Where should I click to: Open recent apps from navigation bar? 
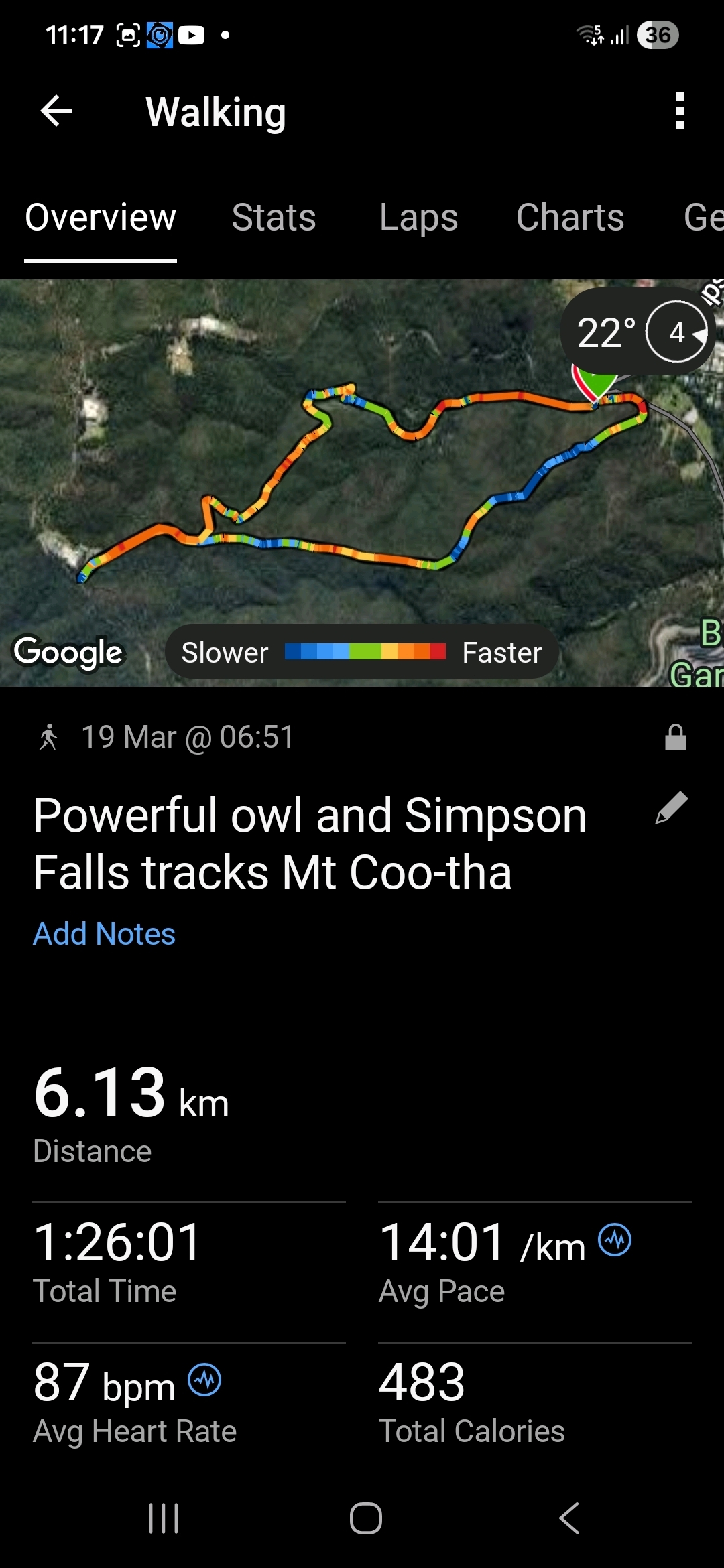coord(164,1518)
